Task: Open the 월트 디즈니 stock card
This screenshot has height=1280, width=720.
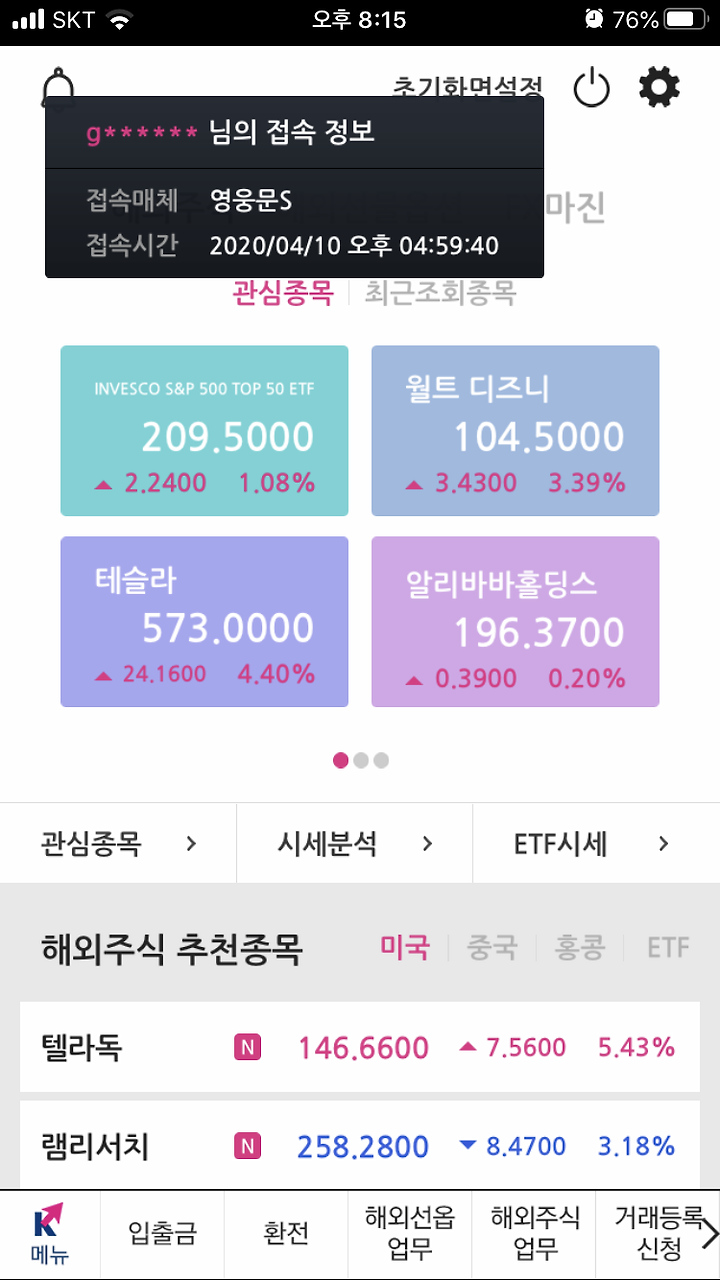Action: coord(515,431)
